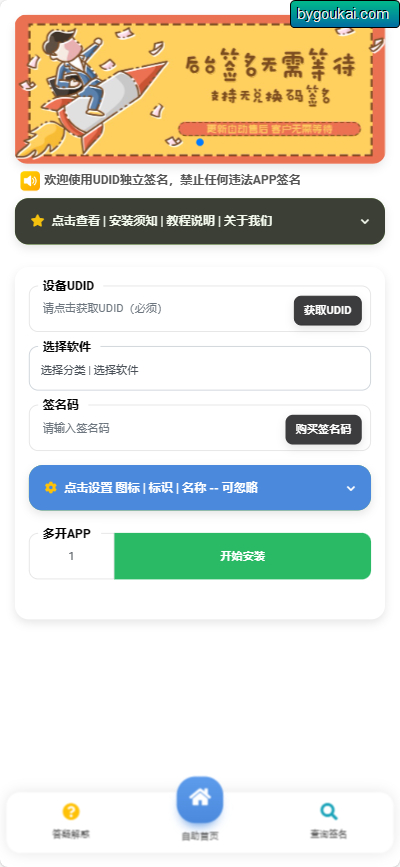Expand the 点击查看 | 安装须知 | 教程说明 dark bar
400x867 pixels.
[200, 221]
